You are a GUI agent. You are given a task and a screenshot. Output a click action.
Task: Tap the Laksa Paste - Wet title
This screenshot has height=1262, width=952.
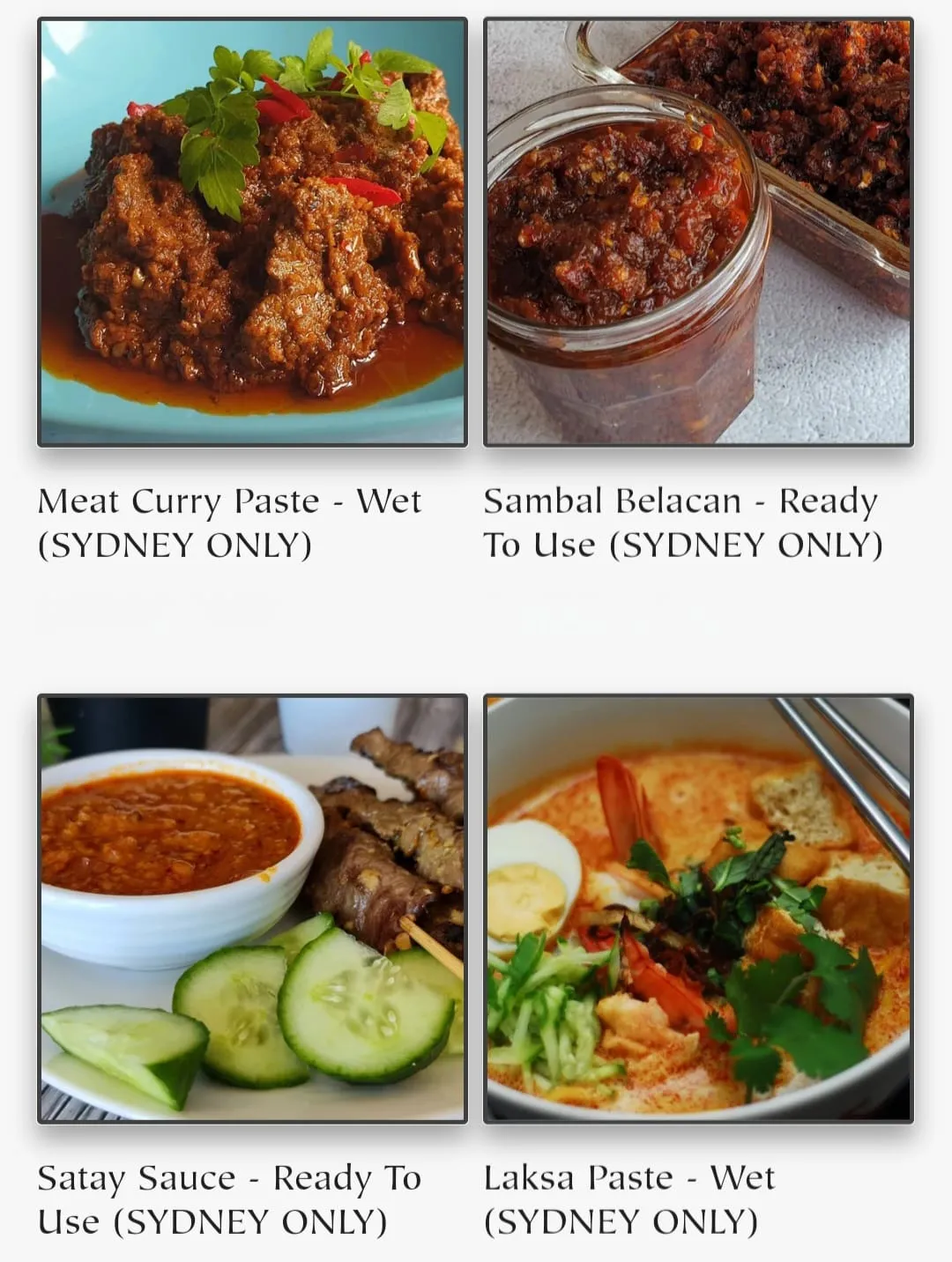pos(629,1199)
